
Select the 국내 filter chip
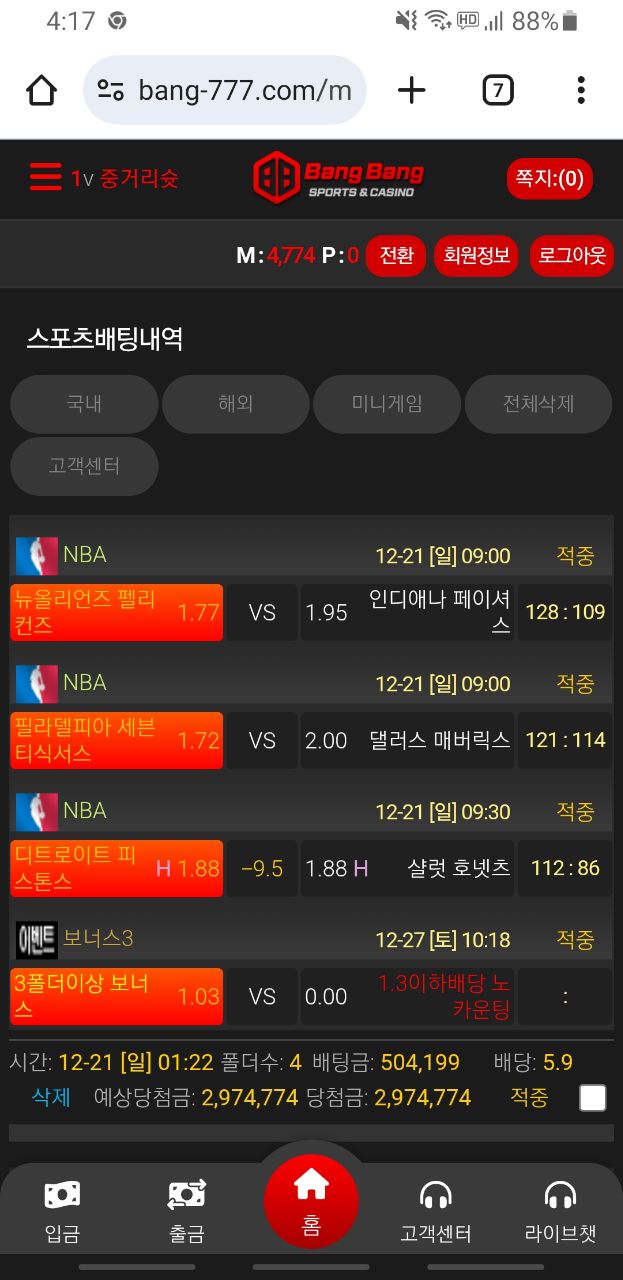click(84, 404)
